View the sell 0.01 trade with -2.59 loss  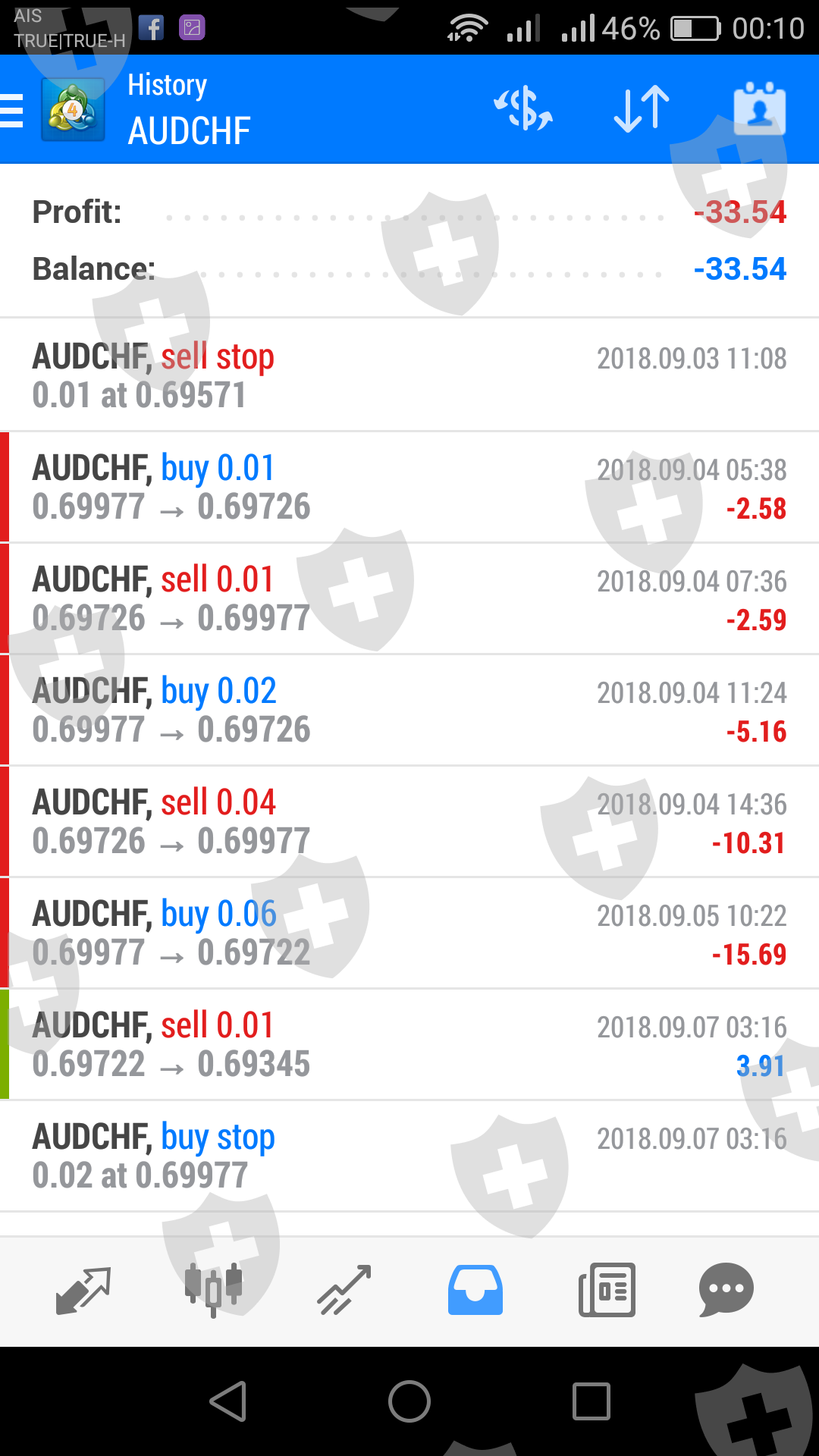click(409, 599)
